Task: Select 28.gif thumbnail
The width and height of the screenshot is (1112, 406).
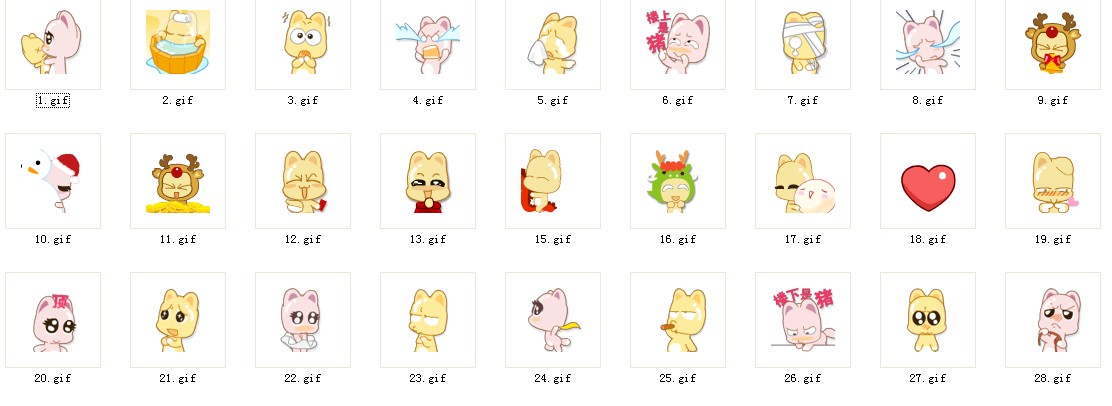Action: click(x=1052, y=320)
